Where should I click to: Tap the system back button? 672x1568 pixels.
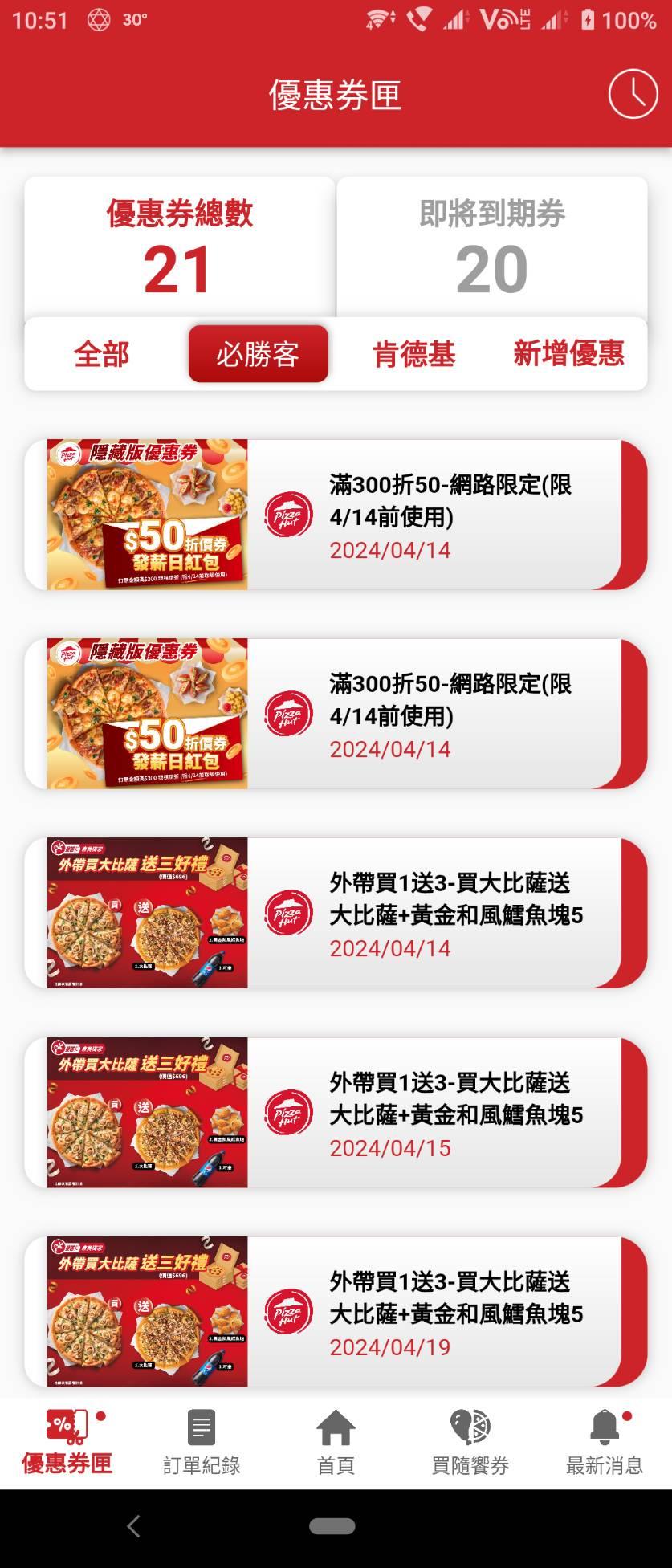point(134,1526)
